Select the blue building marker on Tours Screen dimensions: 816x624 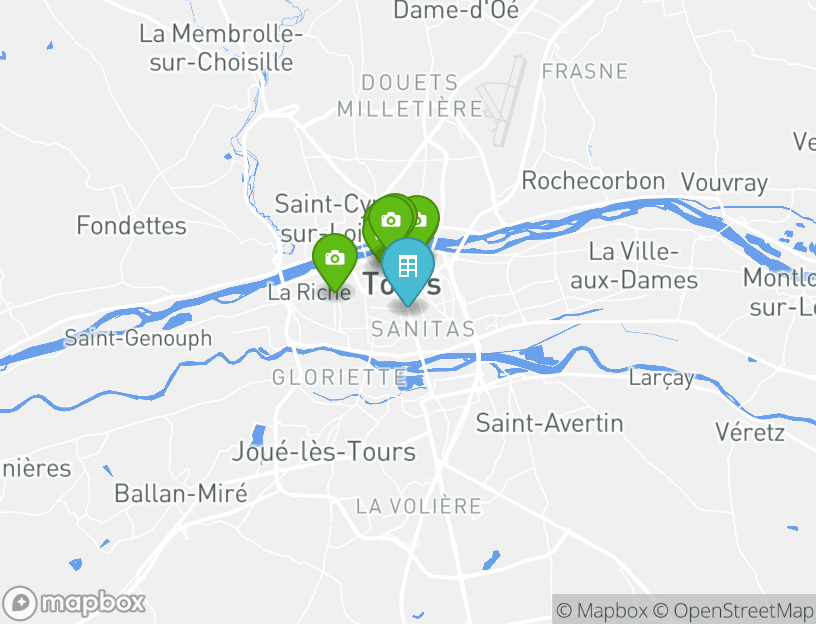click(408, 269)
